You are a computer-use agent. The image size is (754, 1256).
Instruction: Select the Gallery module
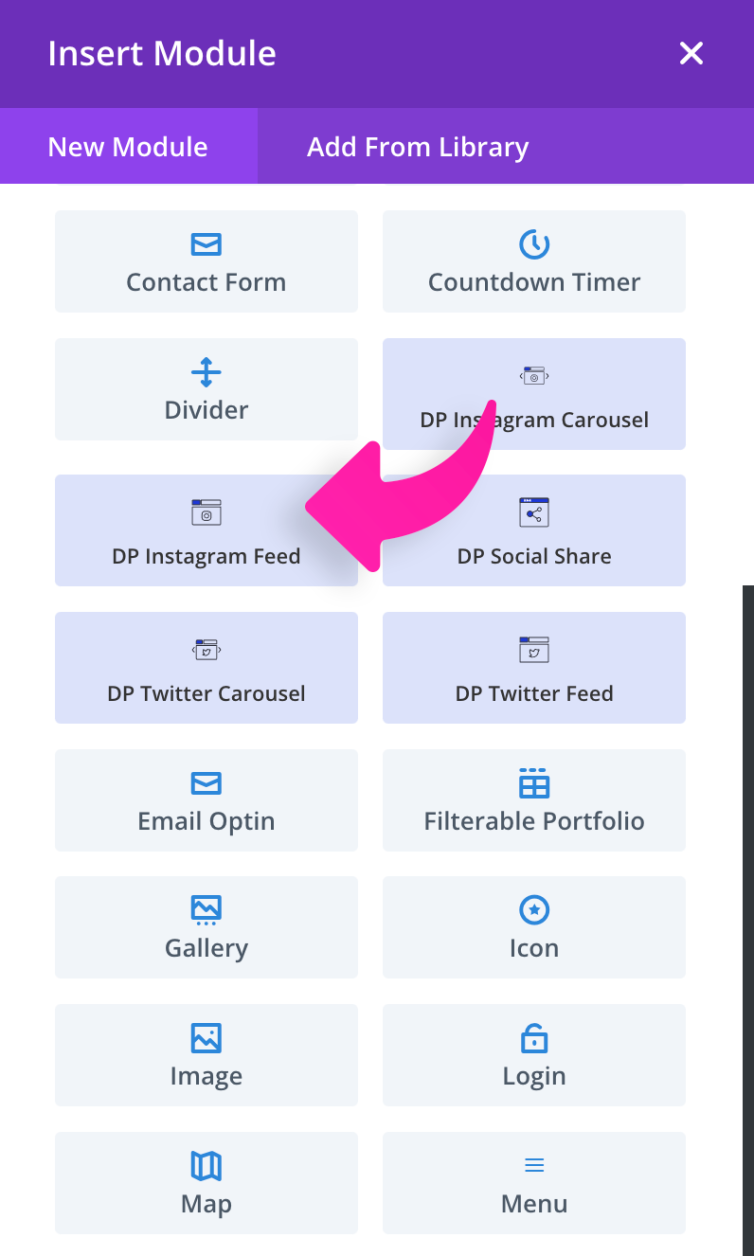click(x=206, y=927)
